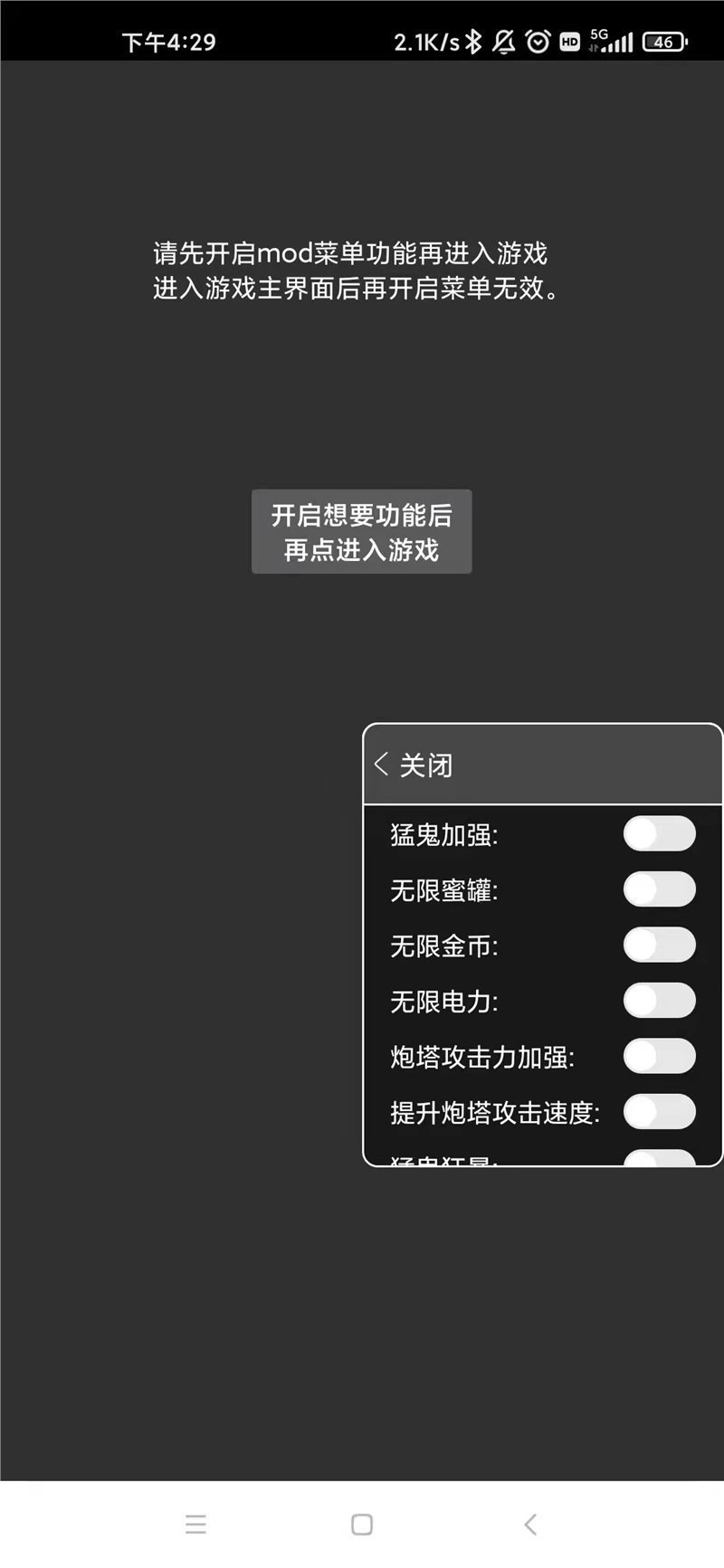
Task: Enable 炮塔攻击力加强
Action: (659, 1056)
